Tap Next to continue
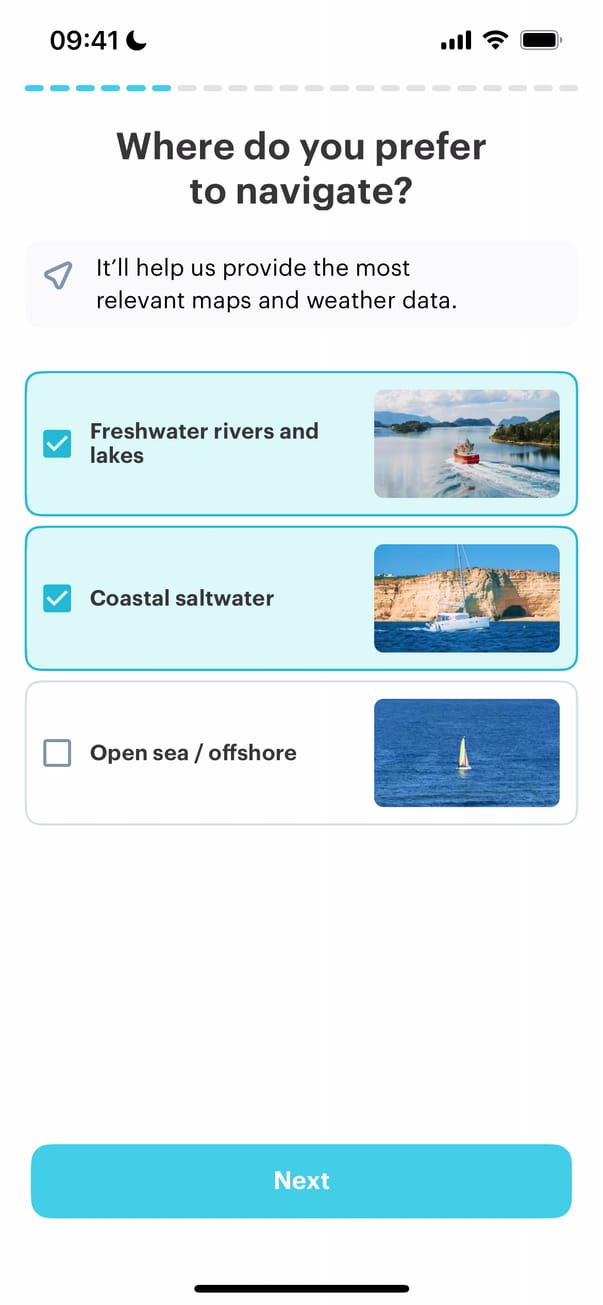The width and height of the screenshot is (603, 1305). tap(301, 1181)
